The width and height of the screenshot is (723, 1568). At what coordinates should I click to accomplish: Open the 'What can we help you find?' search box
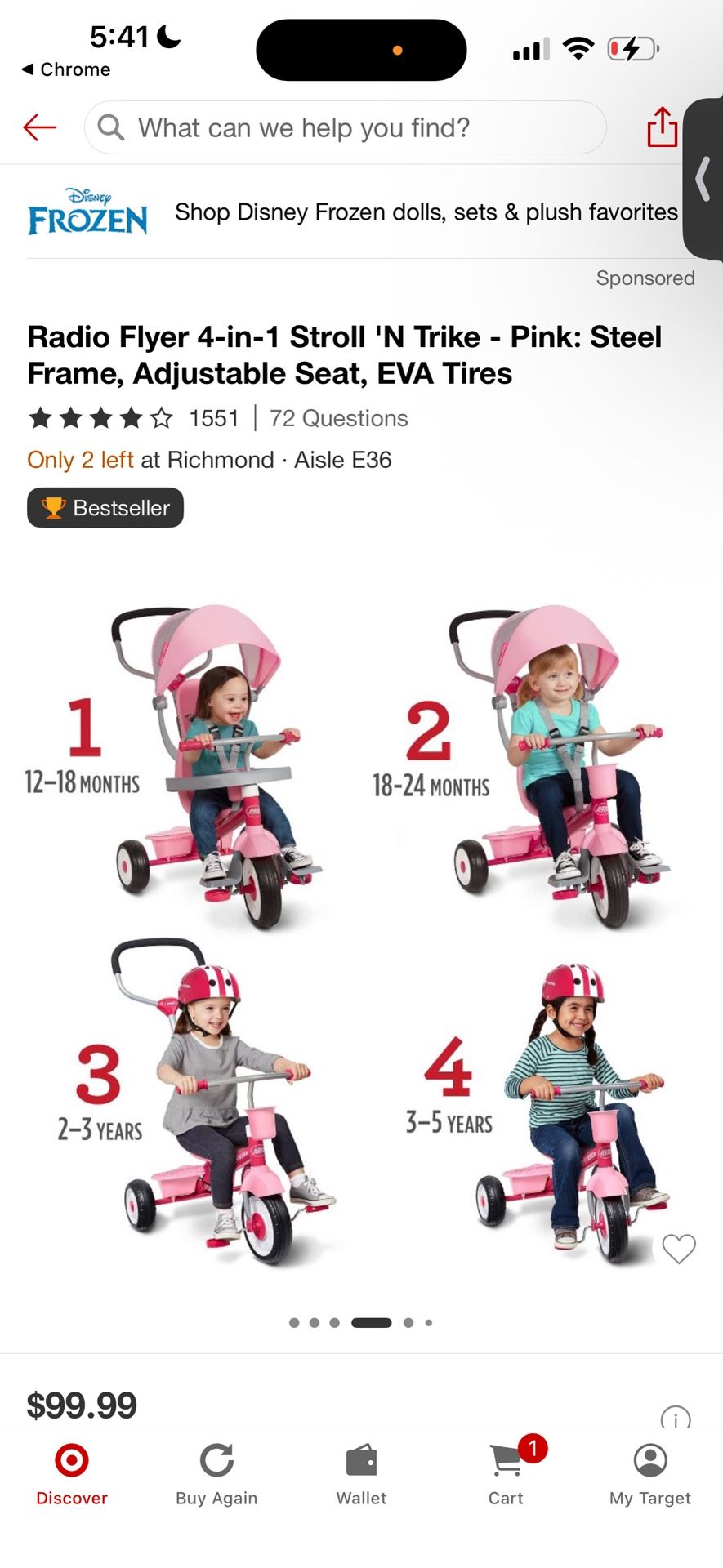tap(345, 127)
